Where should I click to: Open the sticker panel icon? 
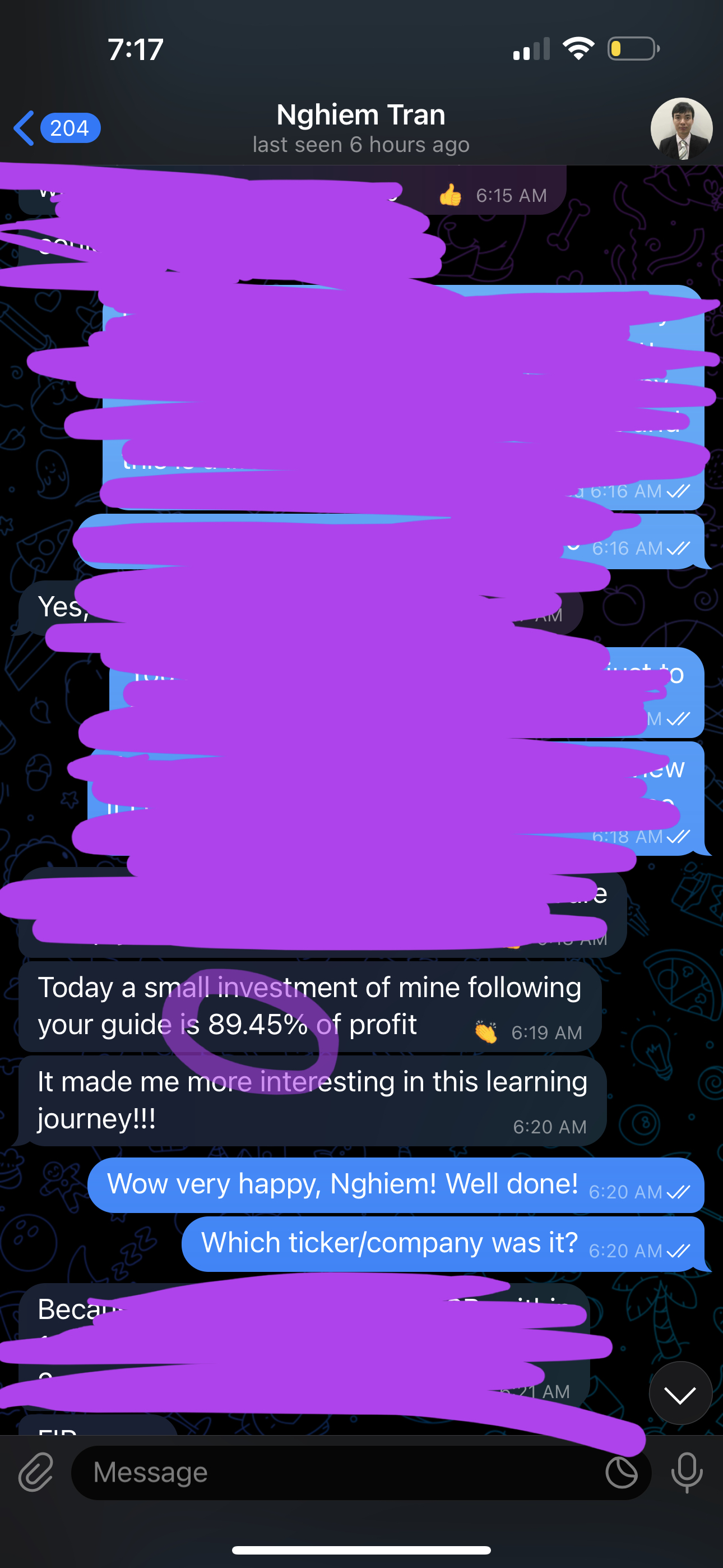pyautogui.click(x=621, y=1473)
